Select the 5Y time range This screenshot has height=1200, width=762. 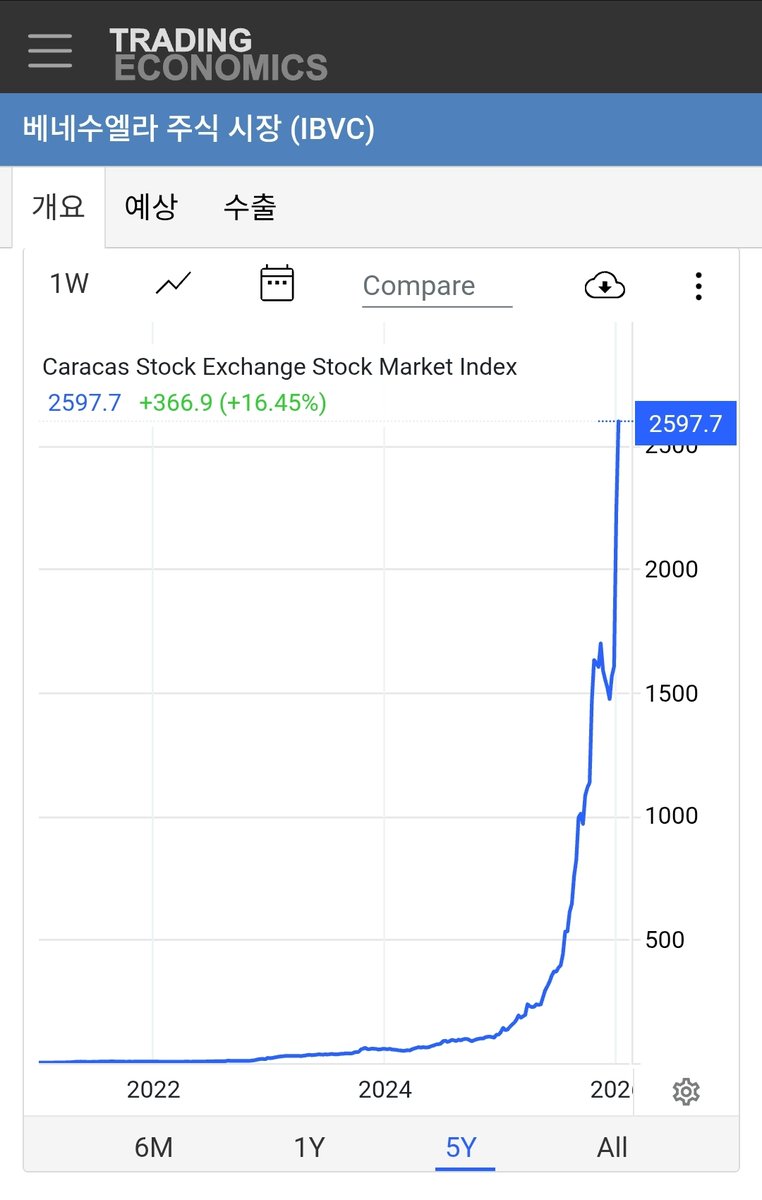tap(461, 1147)
